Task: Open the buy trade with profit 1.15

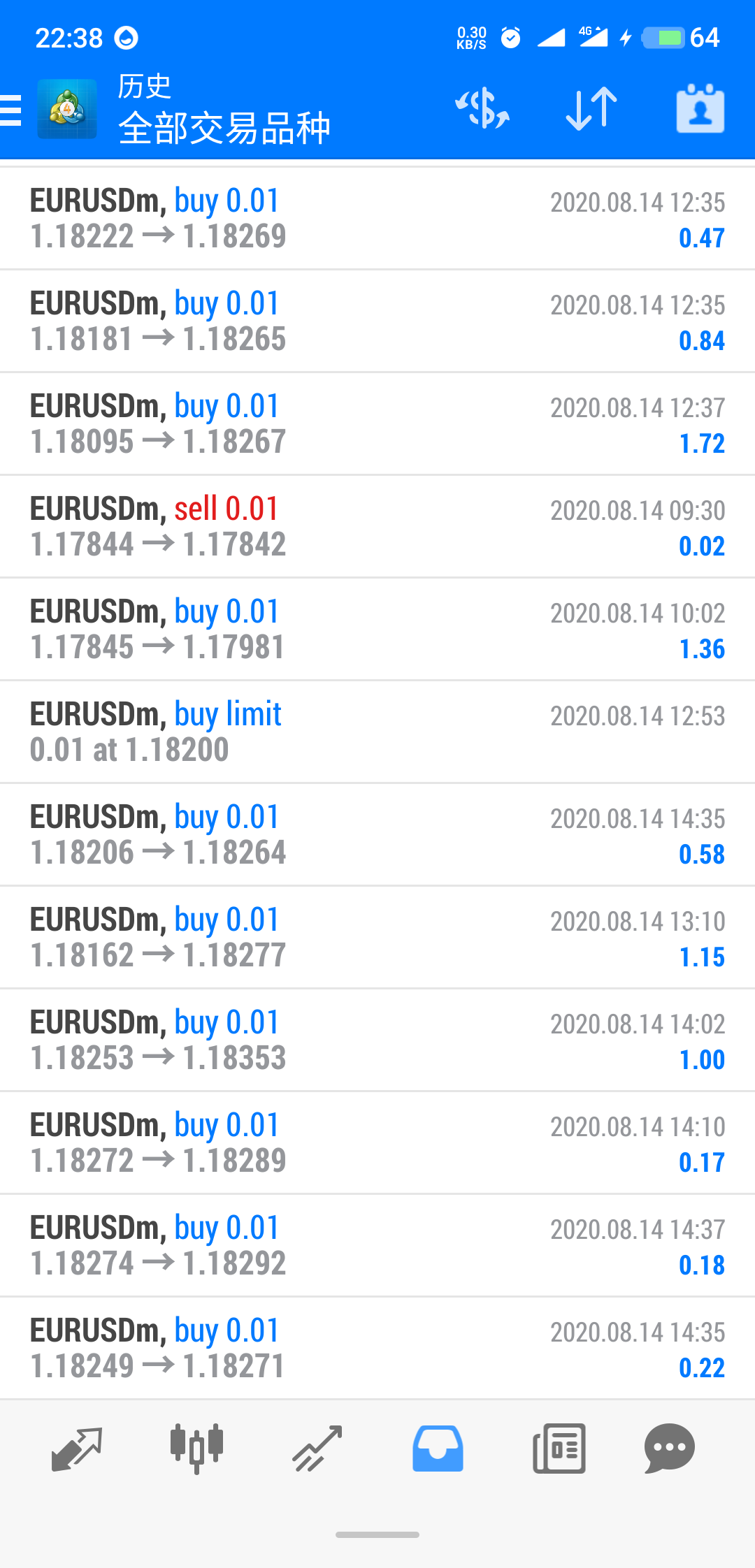Action: [377, 937]
